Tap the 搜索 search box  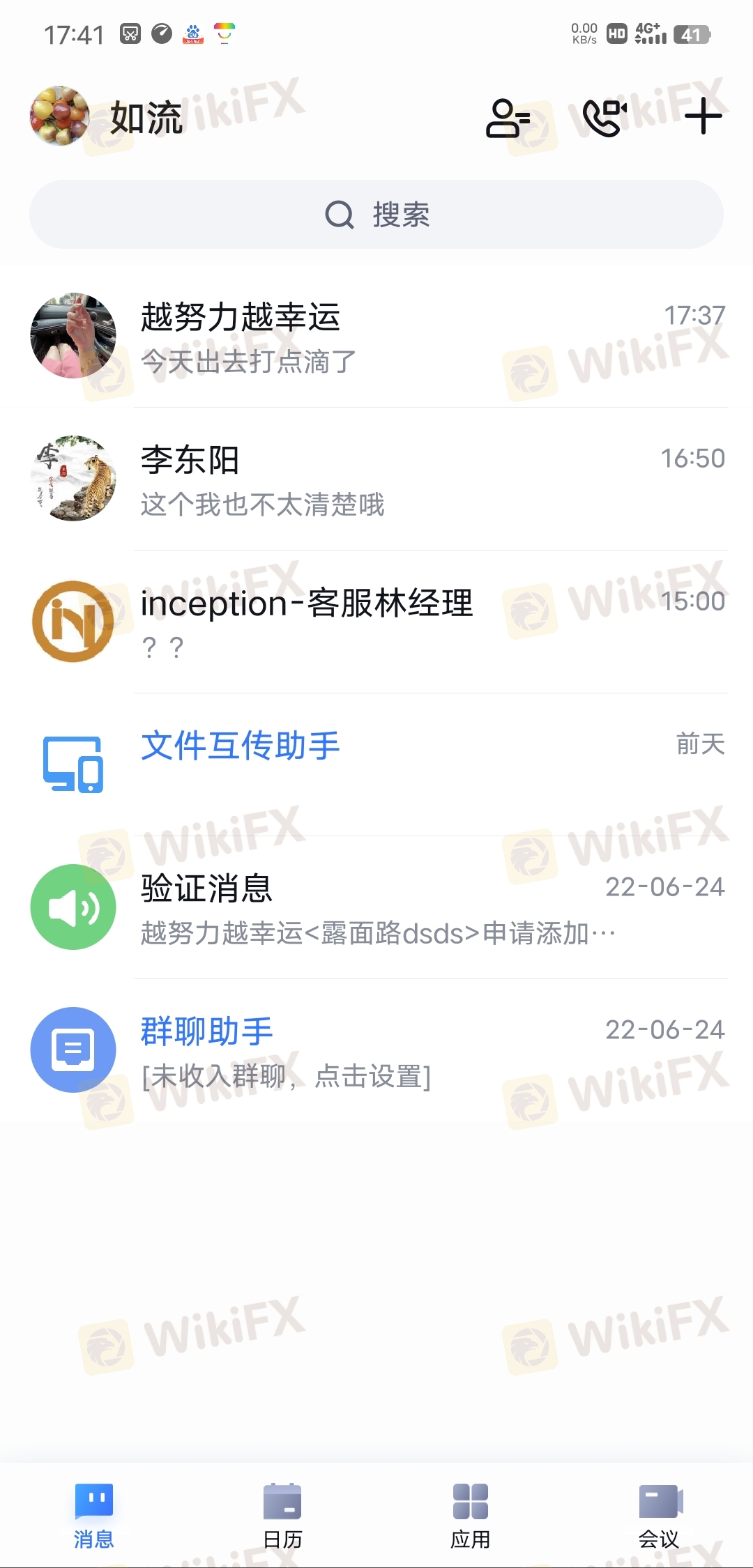click(x=376, y=215)
